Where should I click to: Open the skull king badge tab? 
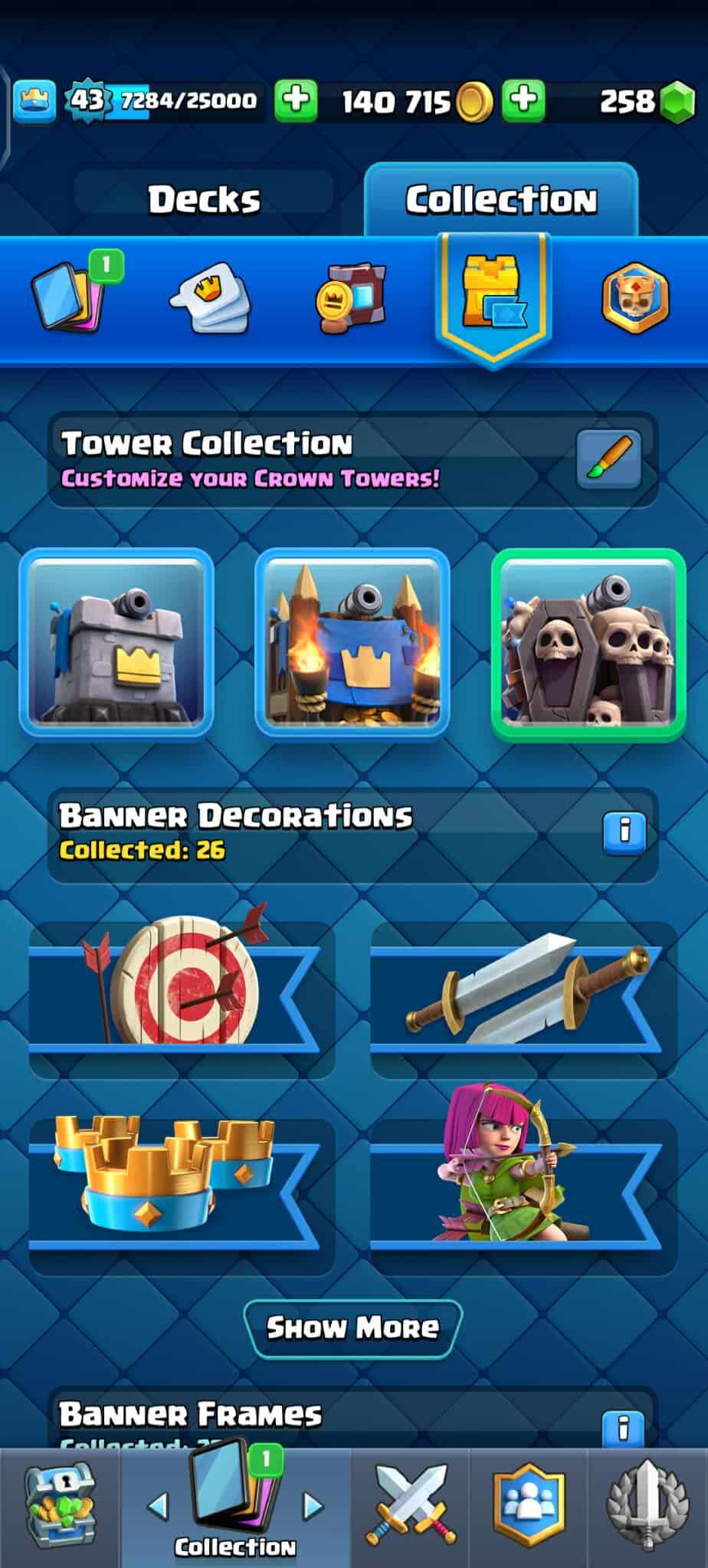pos(635,299)
